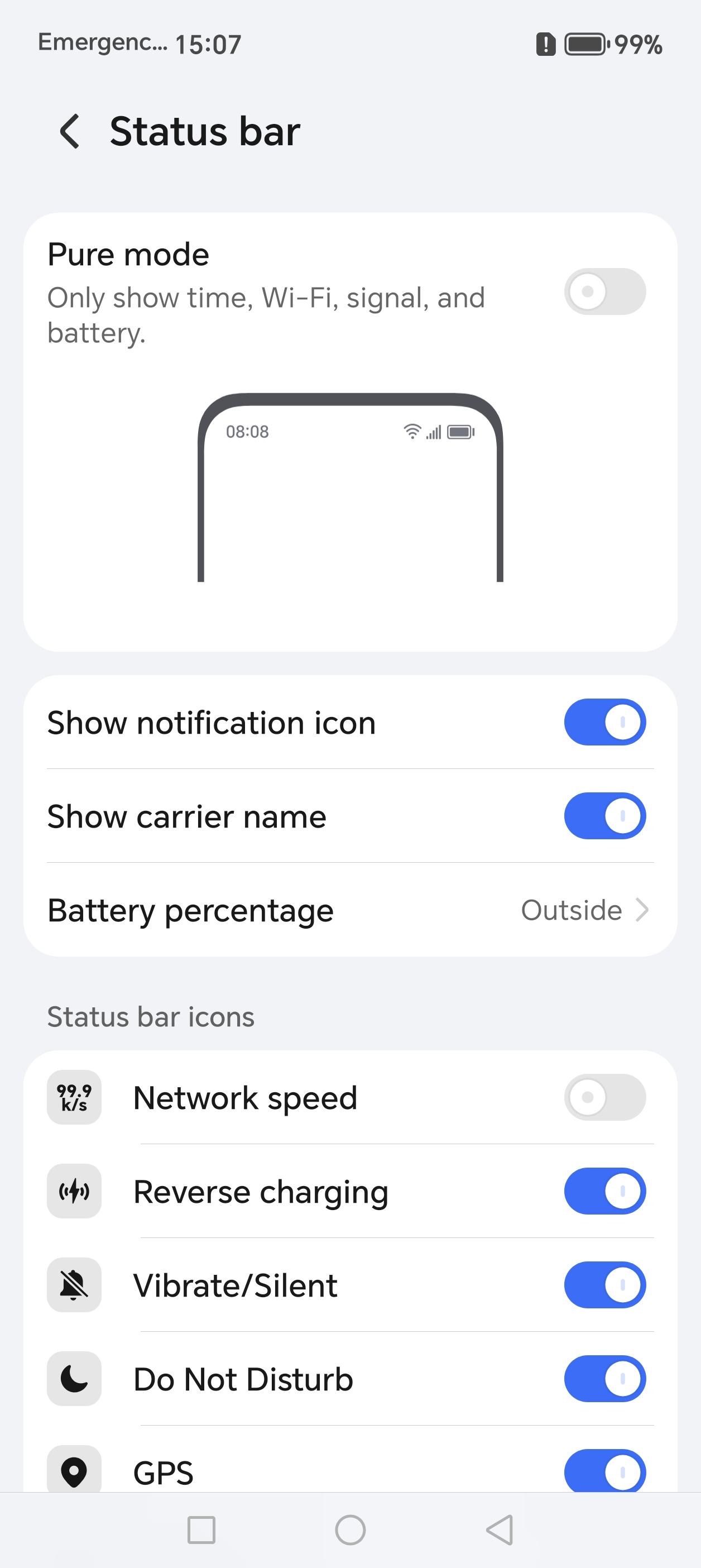Image resolution: width=701 pixels, height=1568 pixels.
Task: Turn on Network speed icon
Action: tap(604, 1097)
